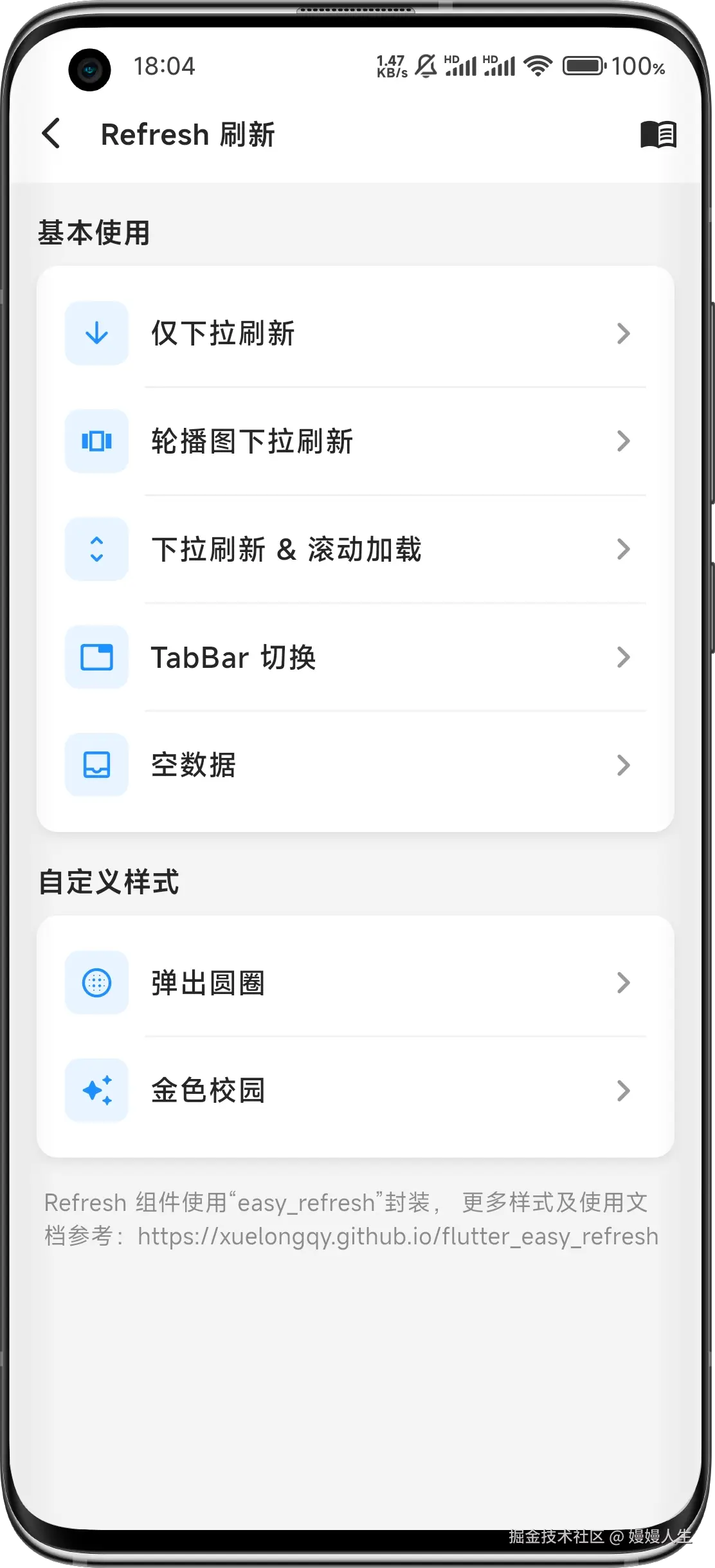Tap the back arrow in the top bar
The width and height of the screenshot is (715, 1568).
tap(51, 134)
